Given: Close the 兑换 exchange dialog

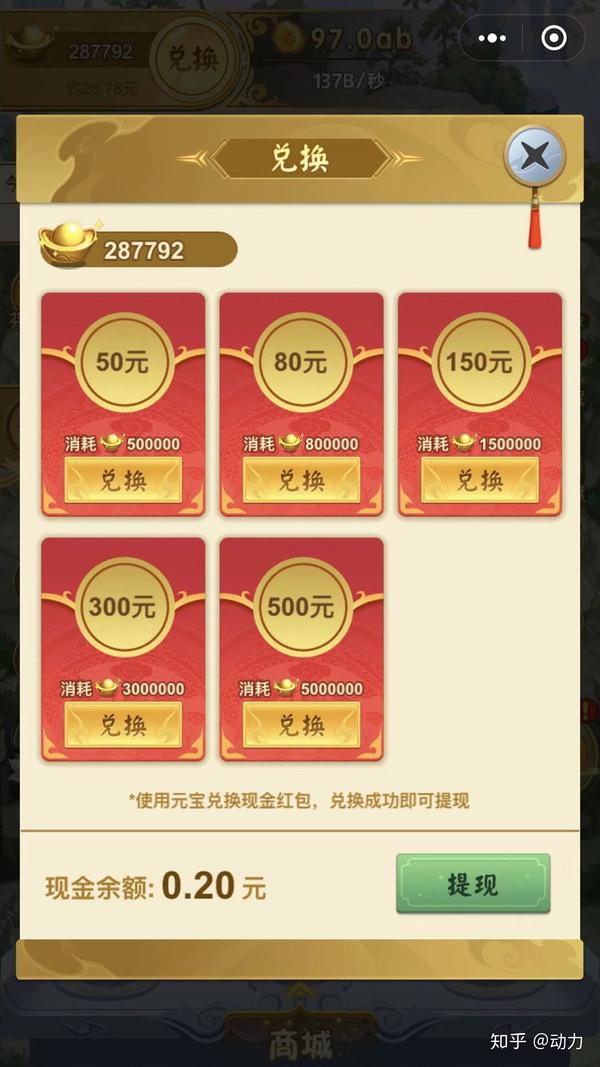Looking at the screenshot, I should coord(535,156).
